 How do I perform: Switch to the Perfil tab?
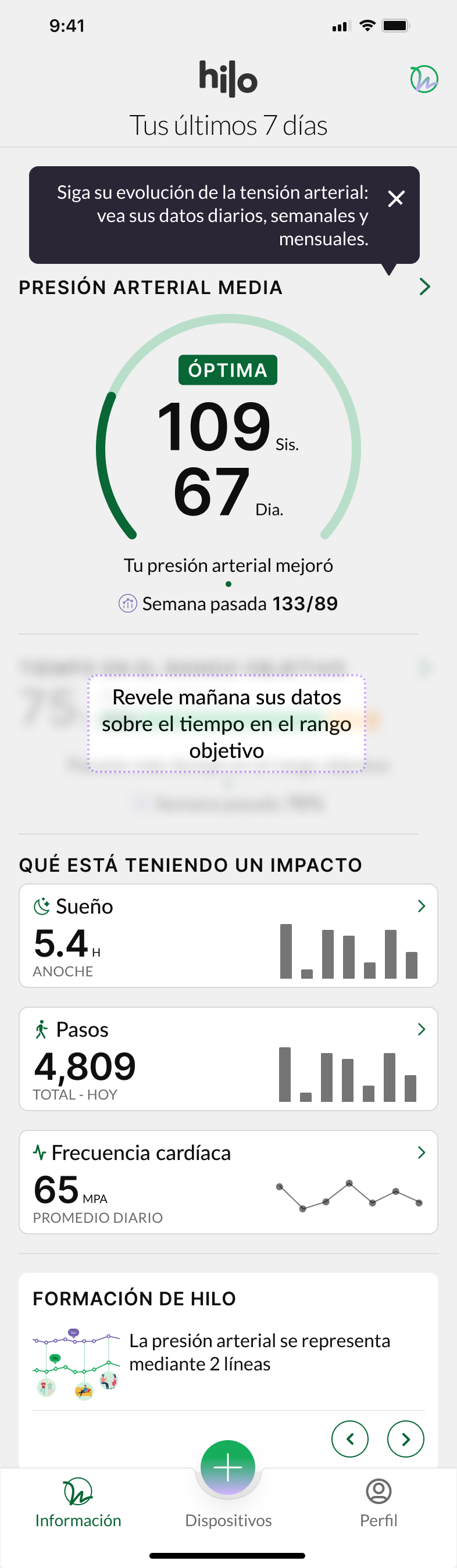(x=379, y=1503)
